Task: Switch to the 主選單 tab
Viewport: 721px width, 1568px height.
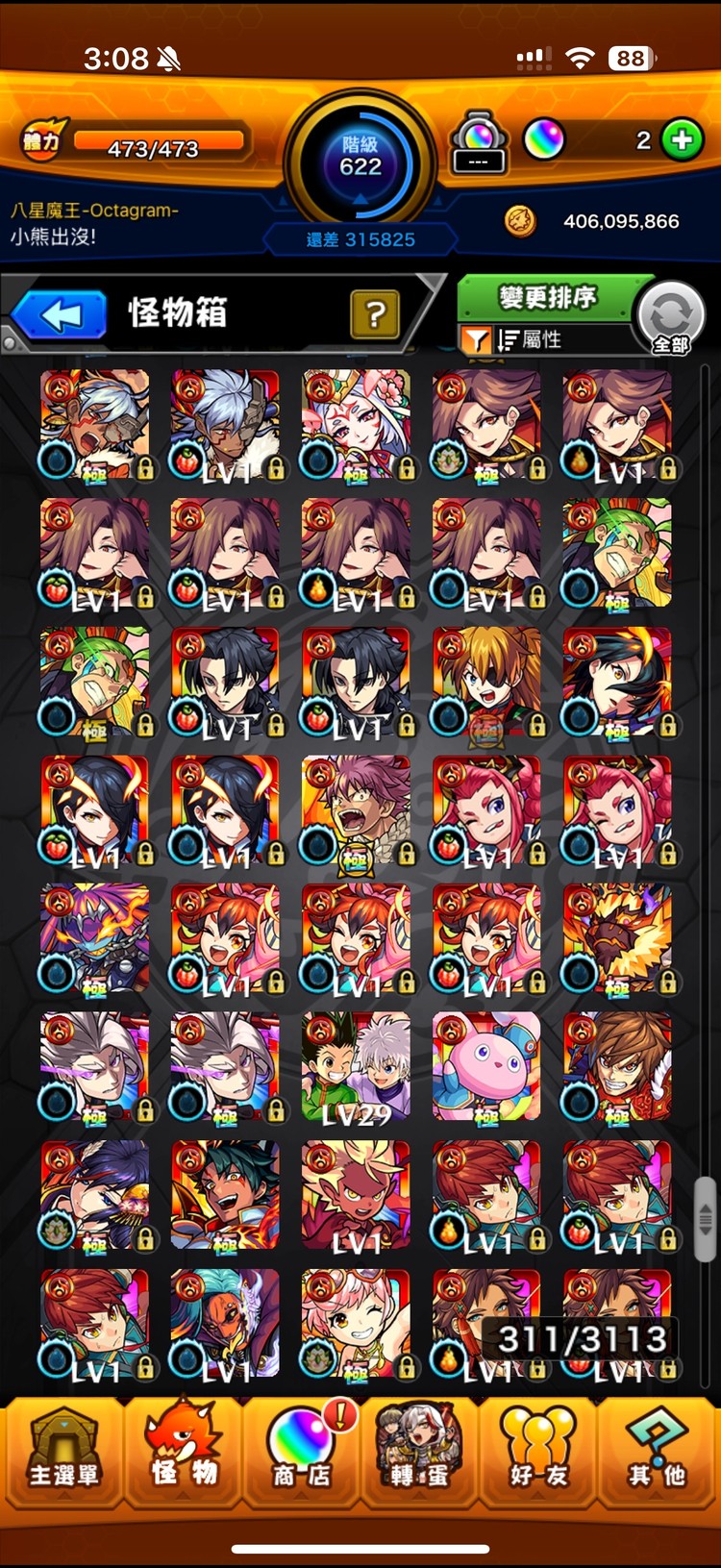Action: coord(62,1450)
